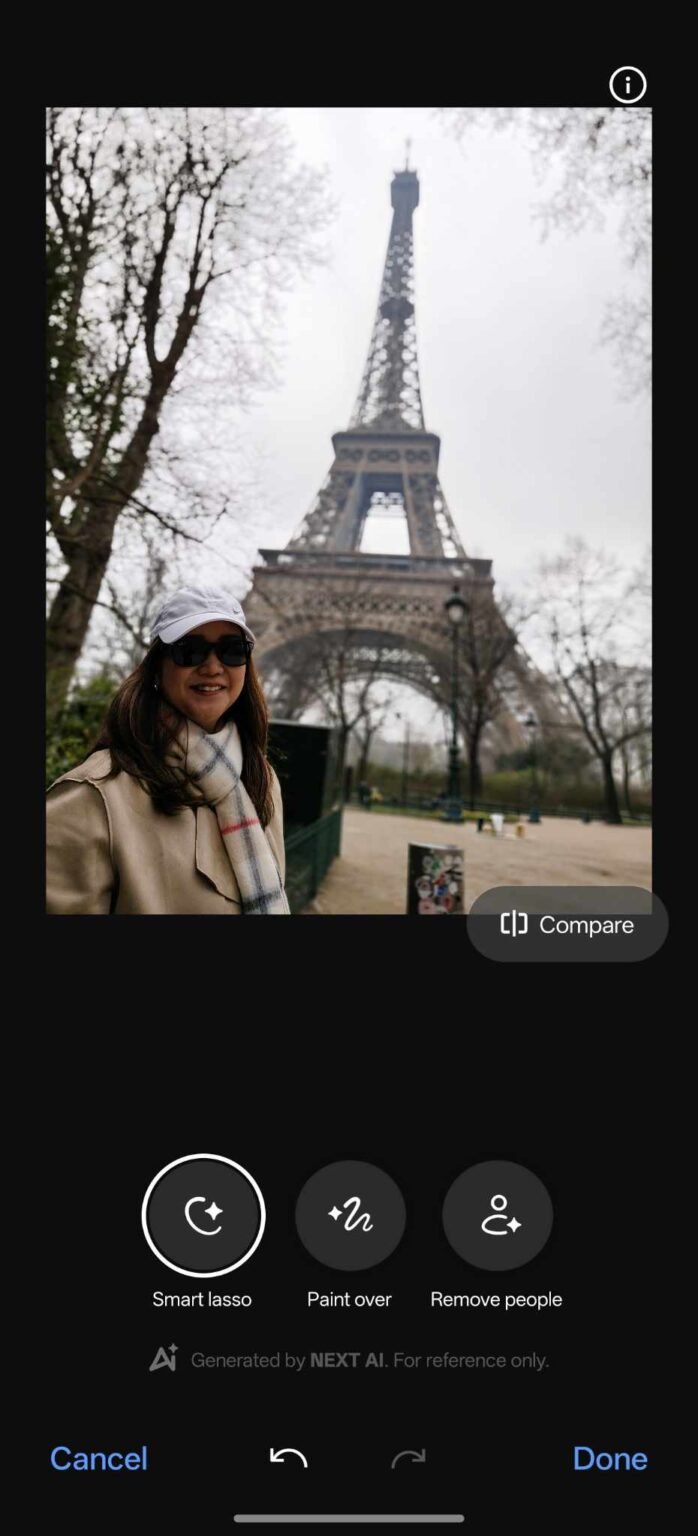Viewport: 698px width, 1536px height.
Task: Select the Remove people tool
Action: point(497,1215)
